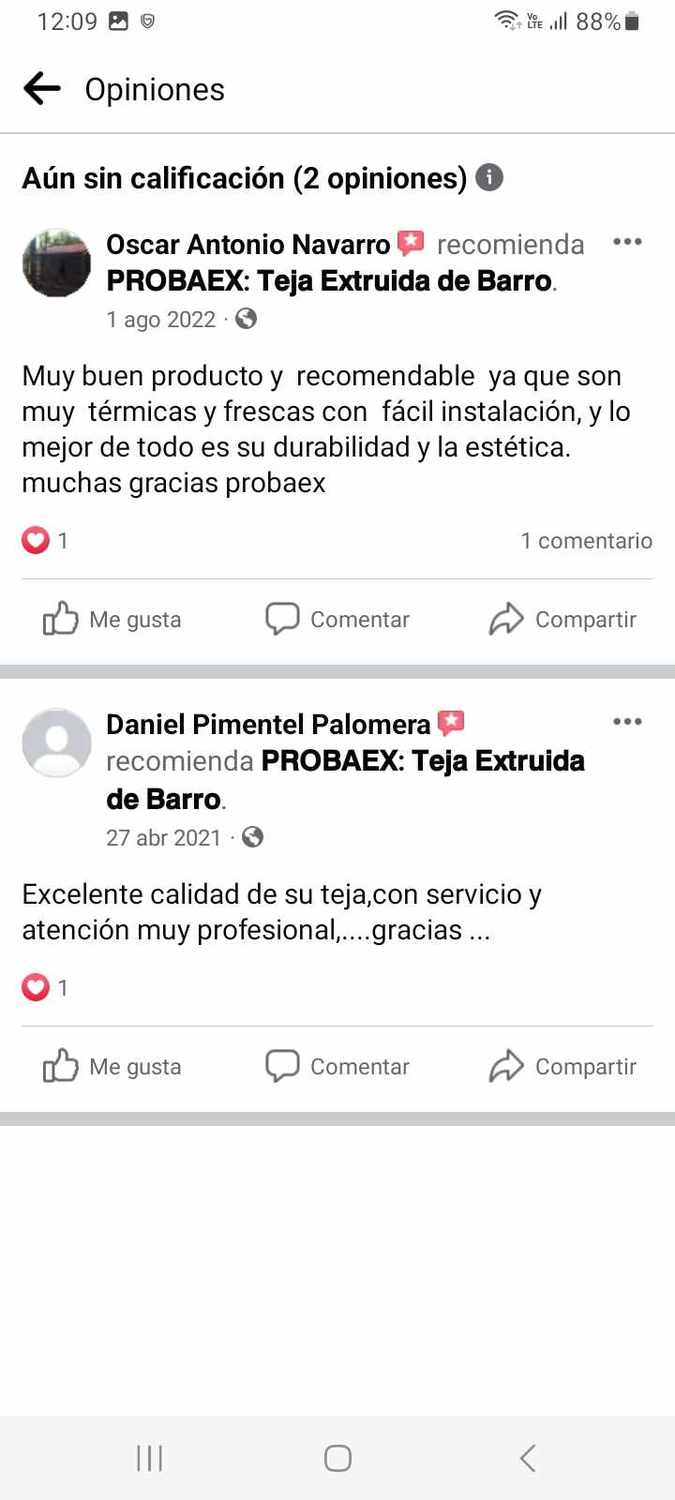Screen dimensions: 675x1500
Task: Comment on Daniel Pimentel Palomera's review
Action: pos(338,1067)
